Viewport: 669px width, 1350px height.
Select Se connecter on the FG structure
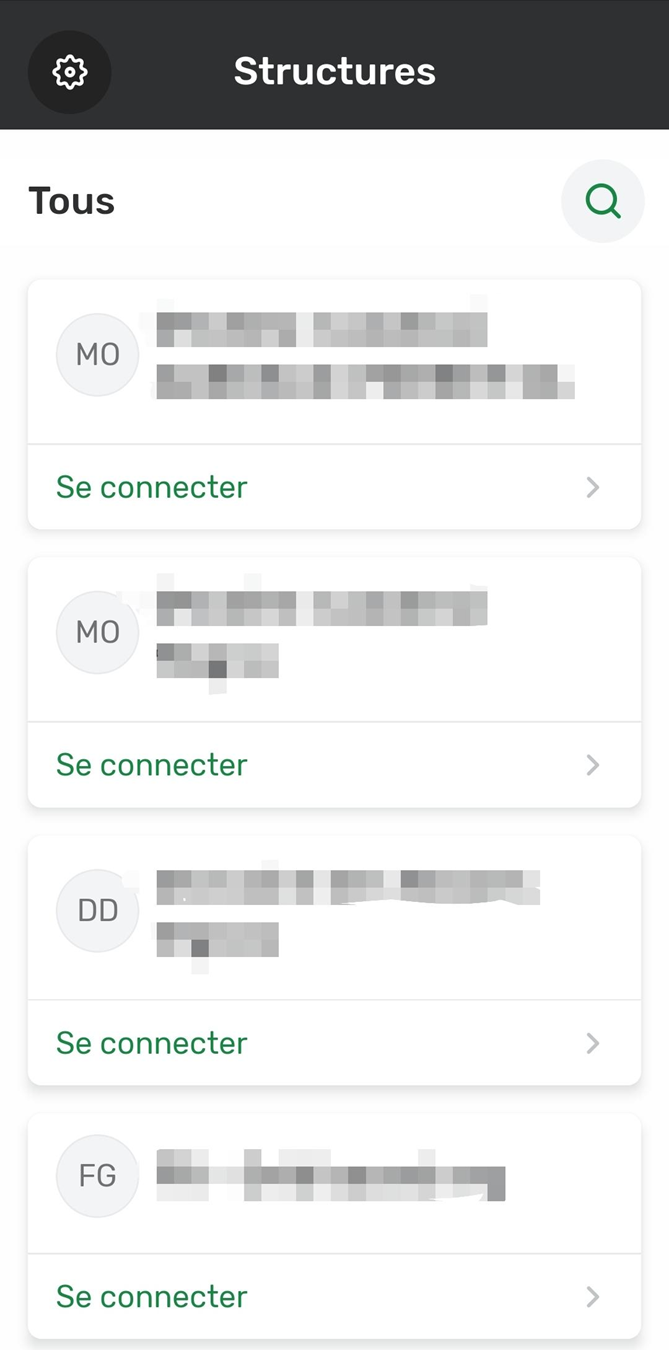152,1296
